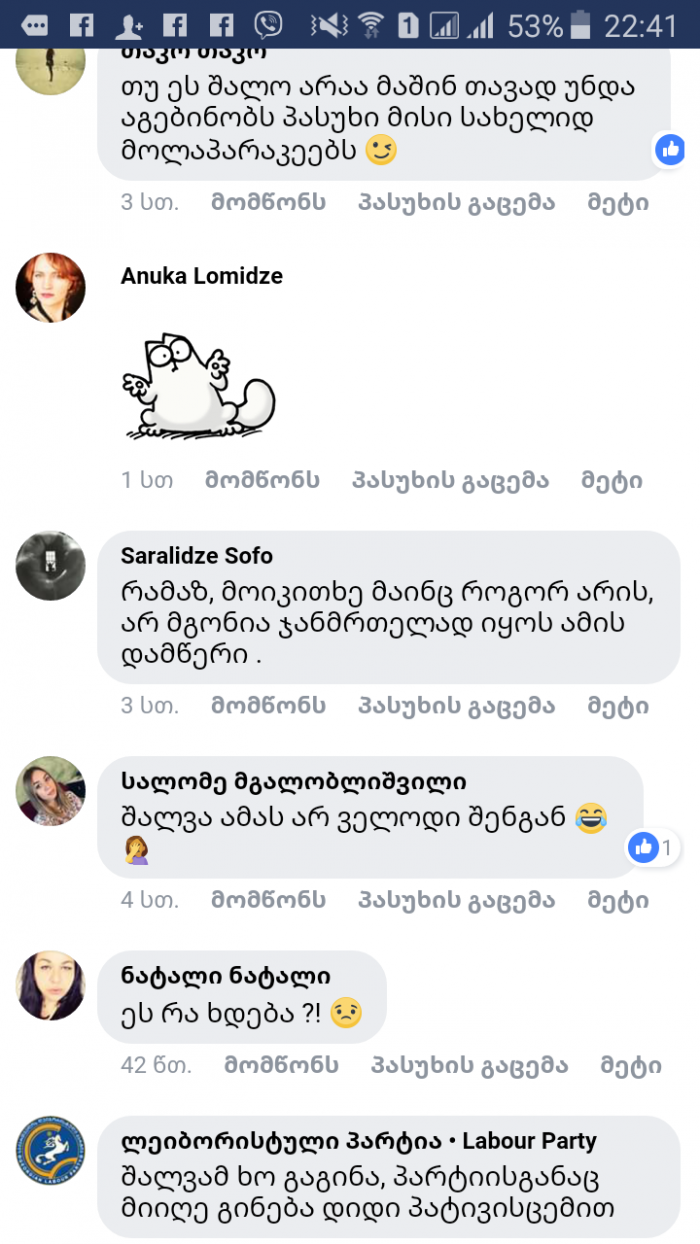Reply to სალომე მგალობლიშვილი's comment
Screen dimensions: 700x1244
pyautogui.click(x=456, y=900)
